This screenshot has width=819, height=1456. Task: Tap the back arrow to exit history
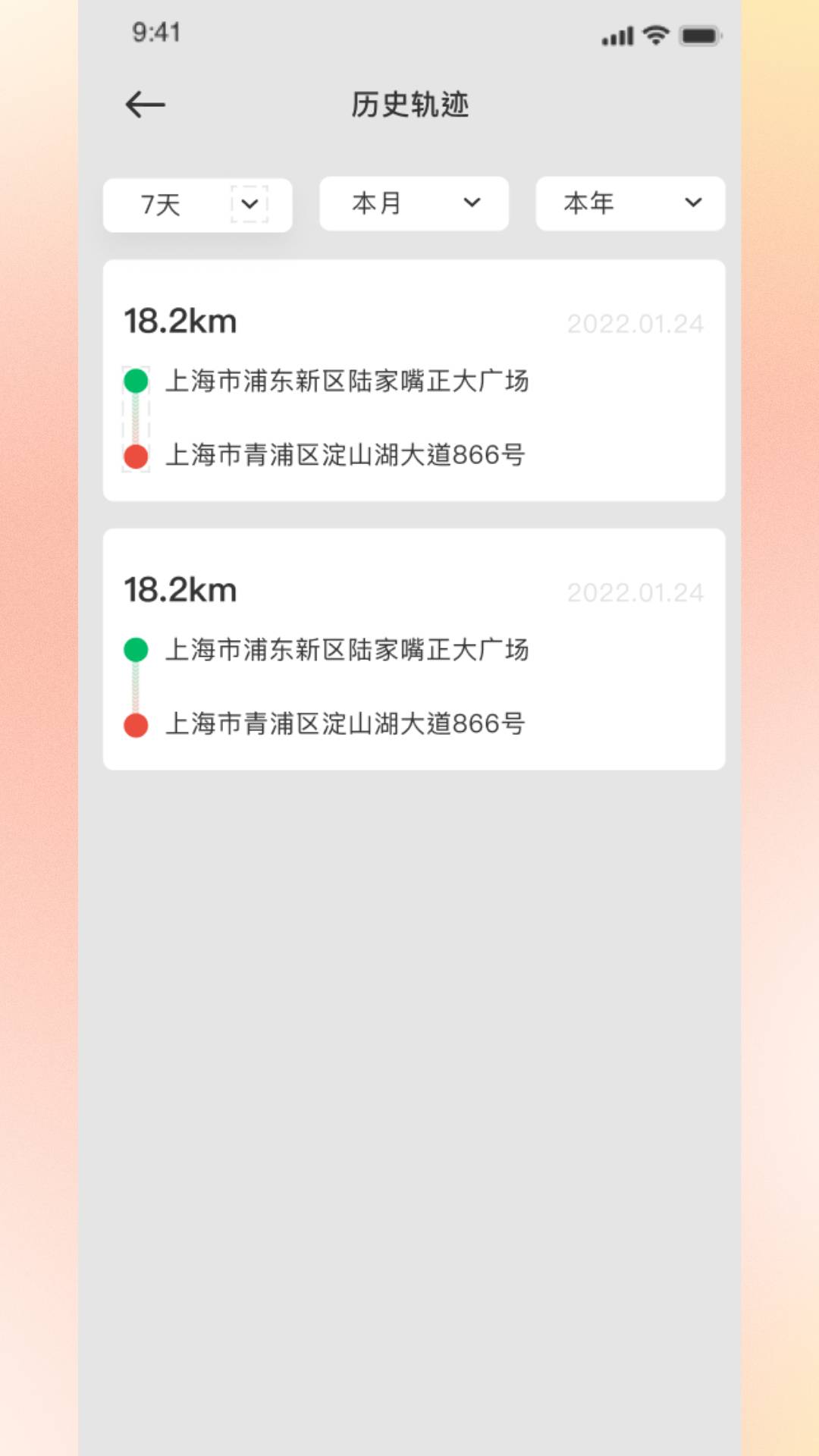coord(144,105)
